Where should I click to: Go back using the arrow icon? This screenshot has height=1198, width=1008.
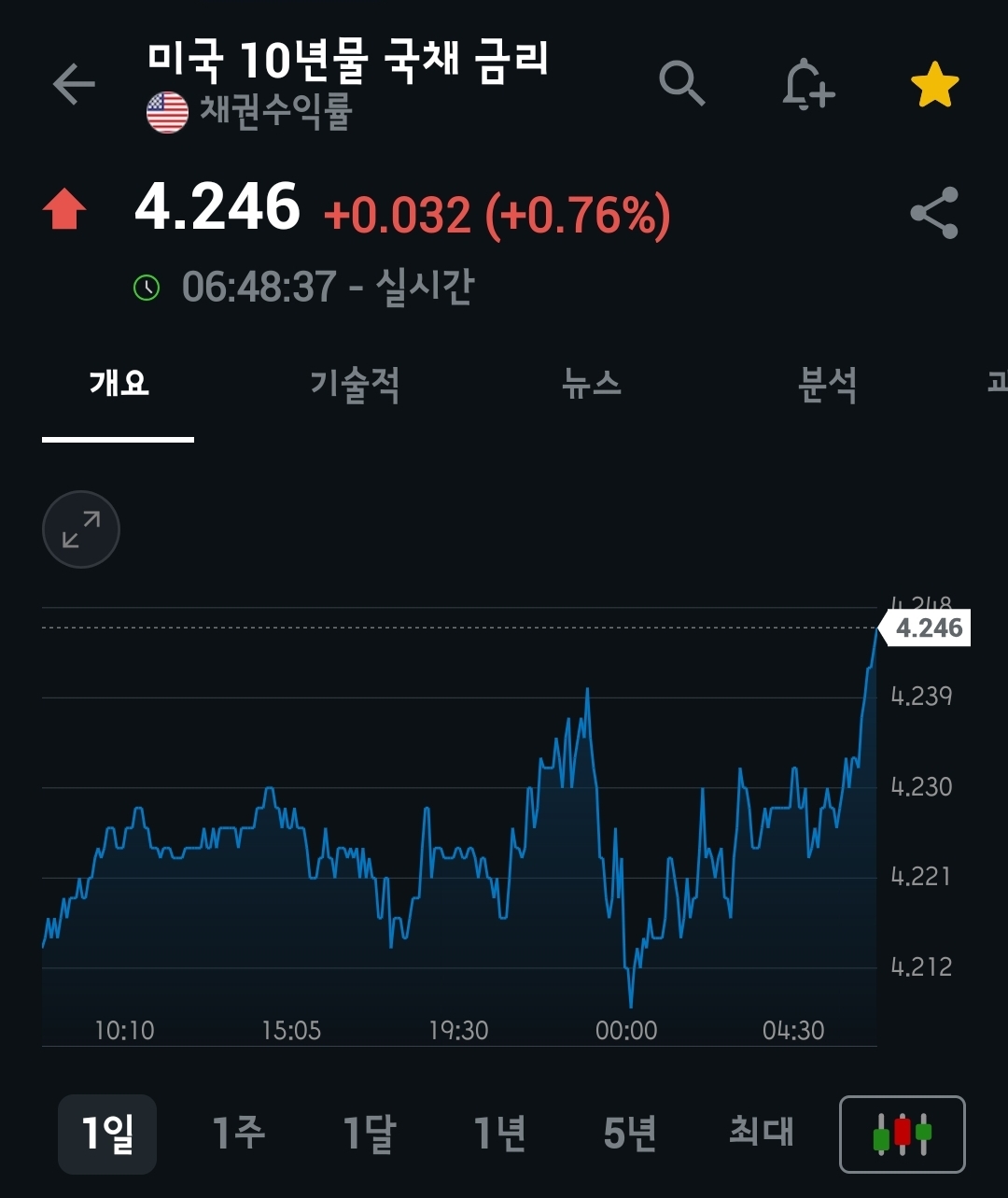coord(74,85)
